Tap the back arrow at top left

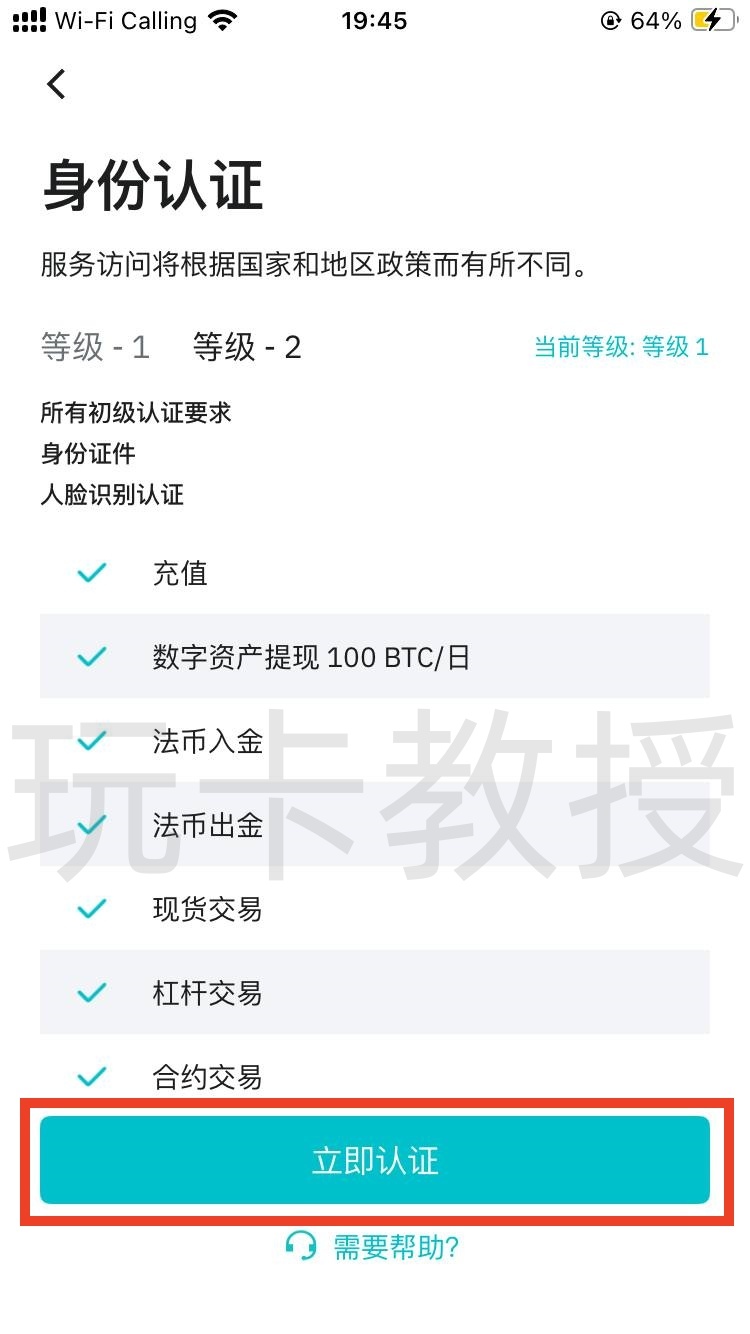click(x=55, y=85)
